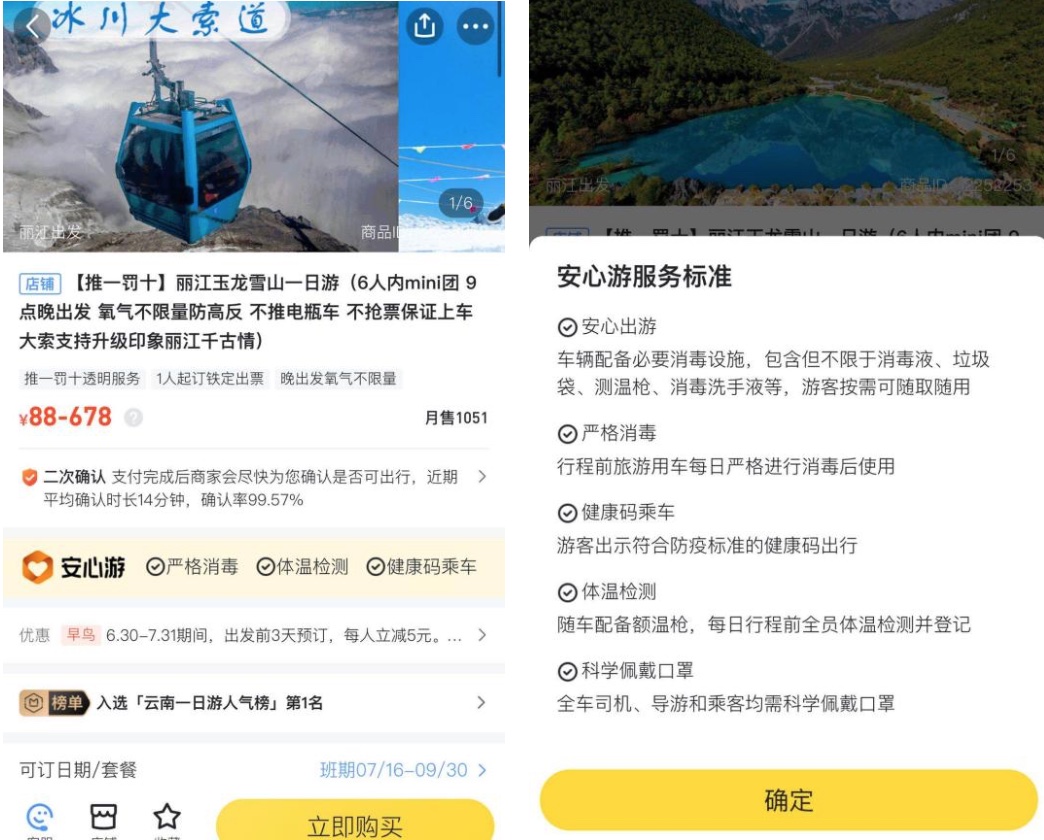Select dates via 班期07/16-09/30
This screenshot has height=840, width=1044.
[402, 770]
